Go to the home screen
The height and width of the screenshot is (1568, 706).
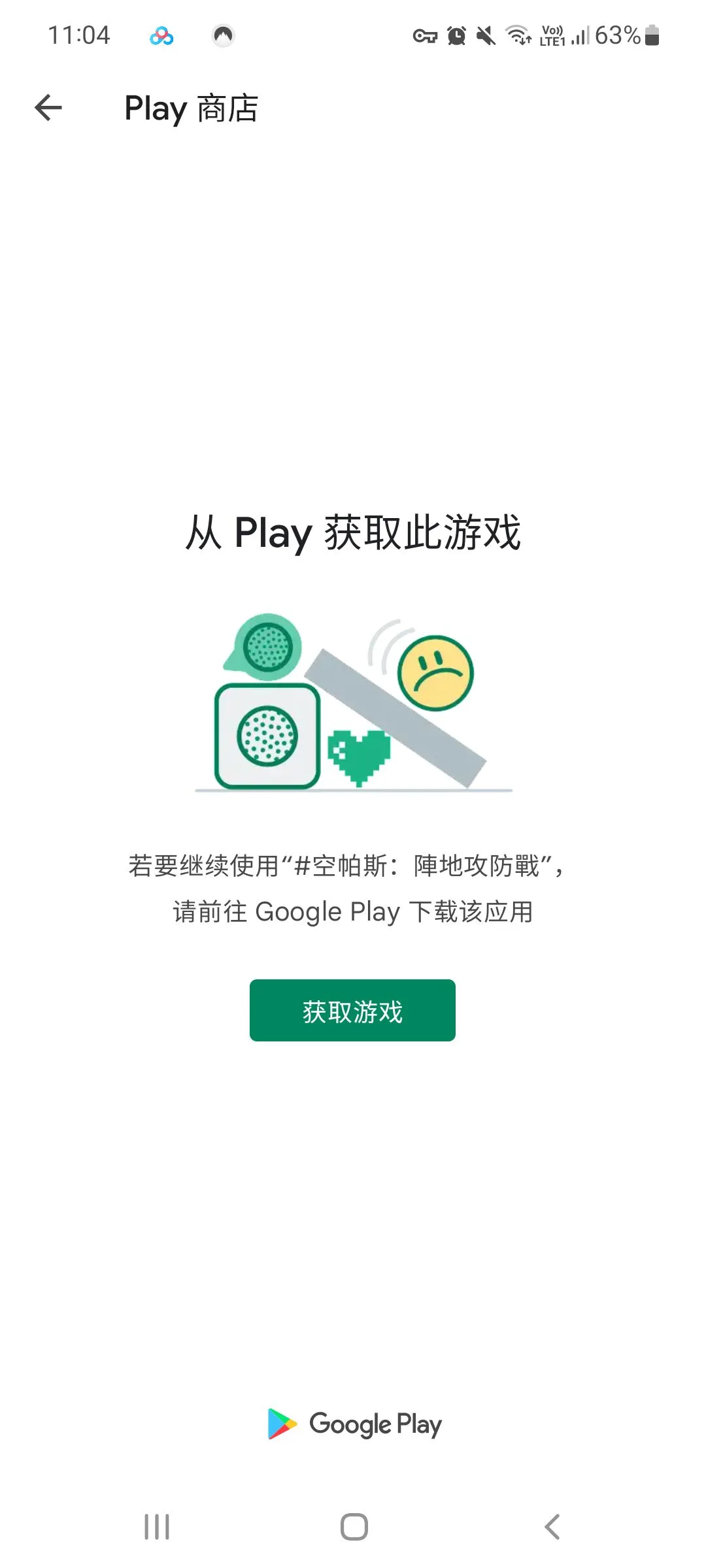point(354,1527)
